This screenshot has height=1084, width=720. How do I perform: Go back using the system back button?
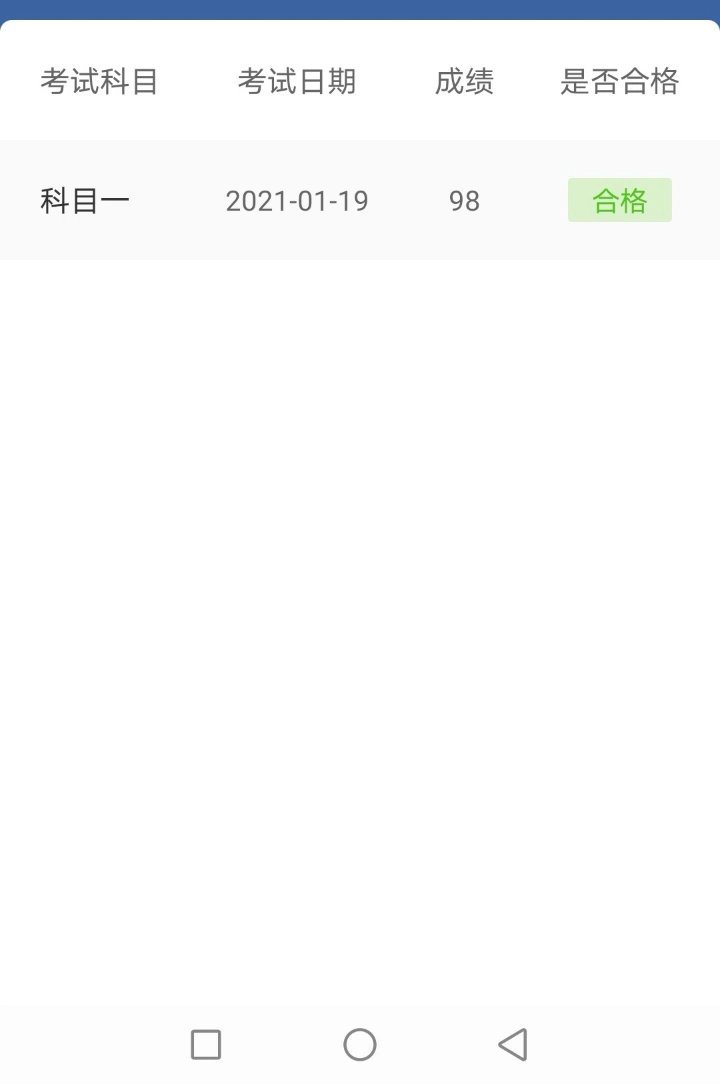click(x=512, y=1044)
